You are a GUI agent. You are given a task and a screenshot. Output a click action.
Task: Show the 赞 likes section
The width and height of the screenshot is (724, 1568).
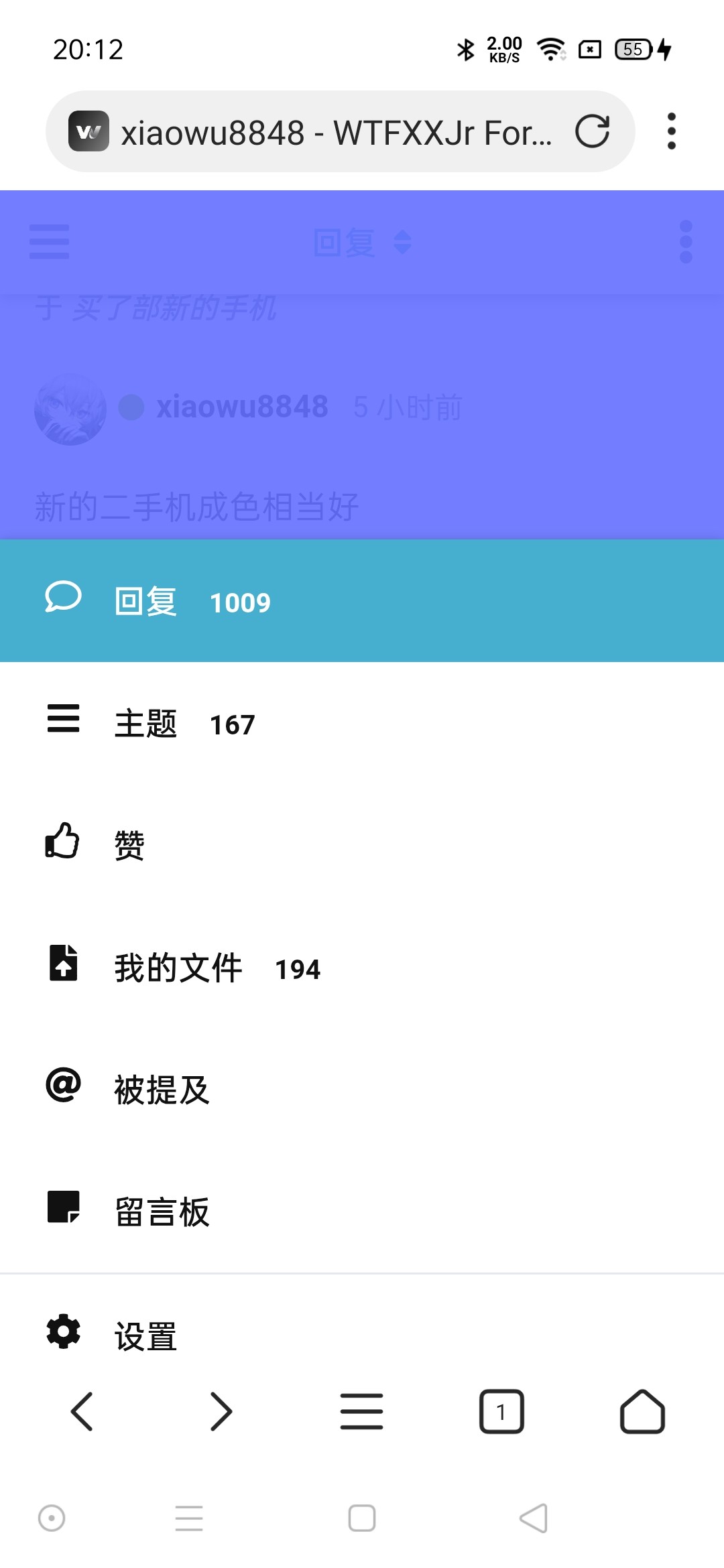(362, 845)
